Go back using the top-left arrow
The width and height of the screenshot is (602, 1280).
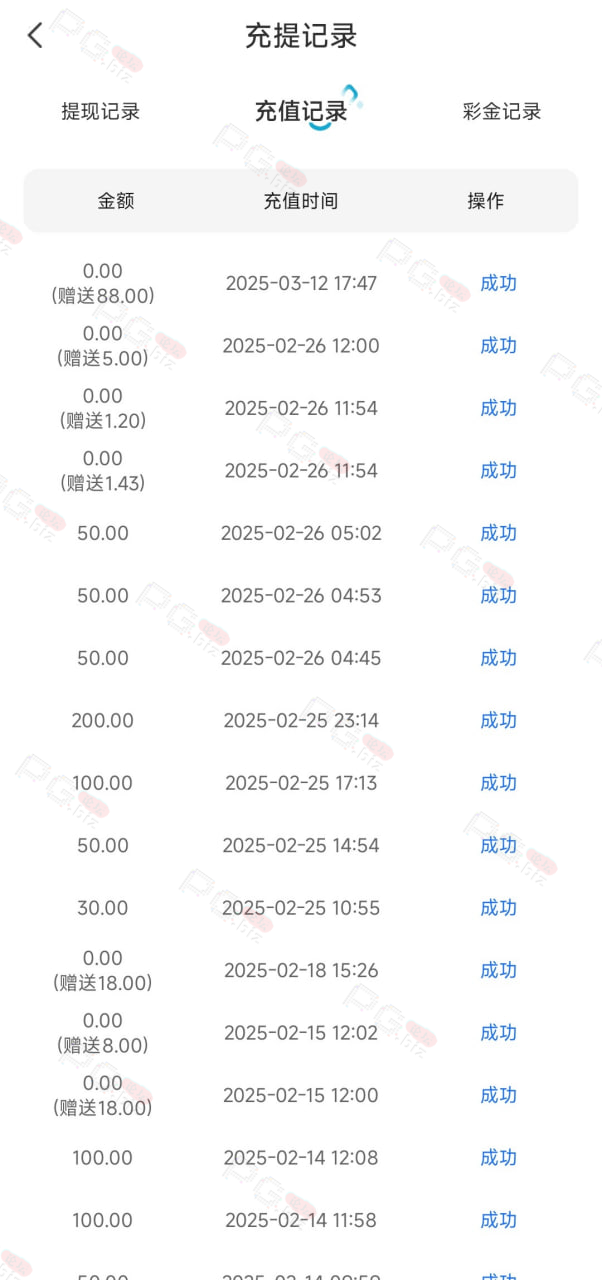35,36
